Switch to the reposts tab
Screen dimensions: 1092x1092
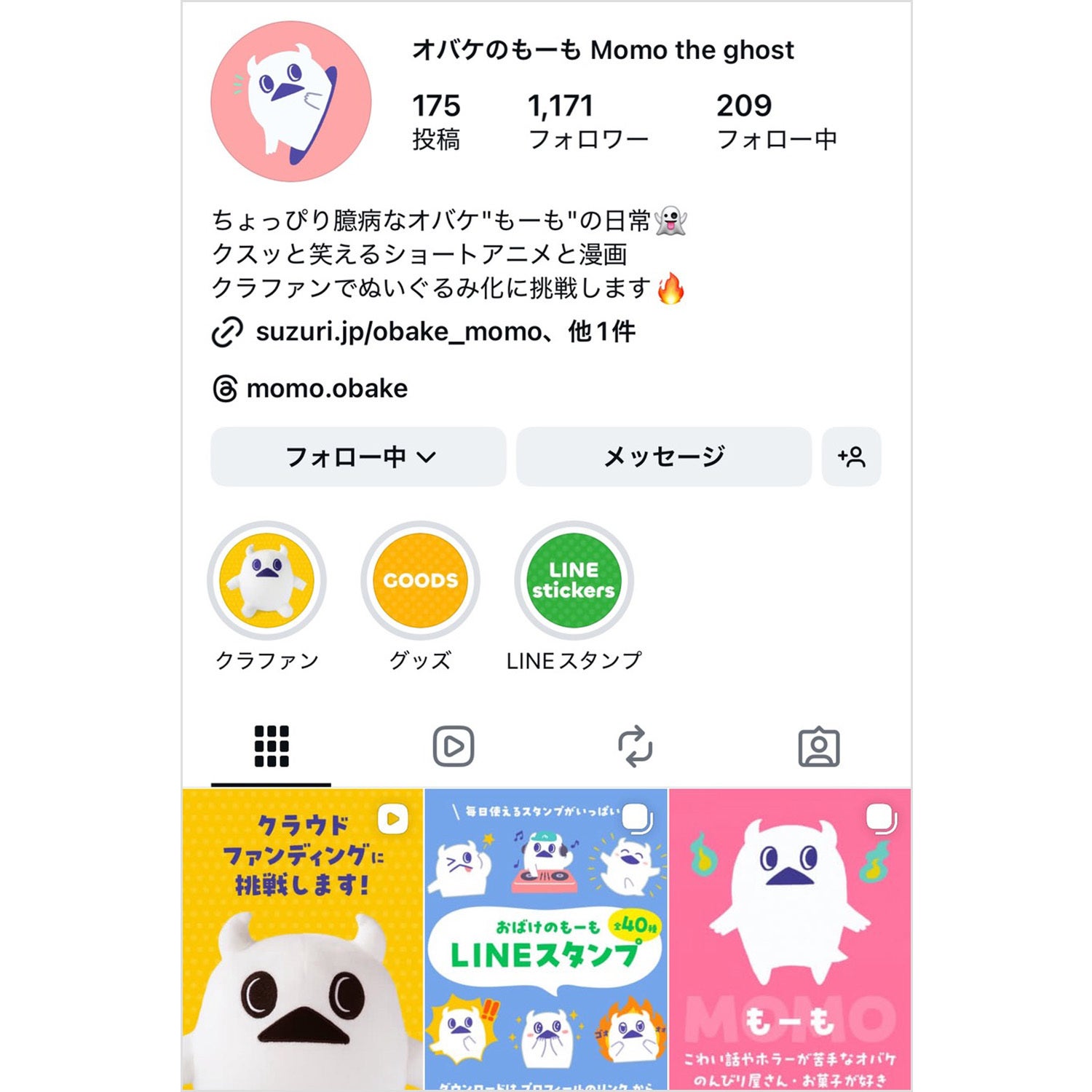635,746
